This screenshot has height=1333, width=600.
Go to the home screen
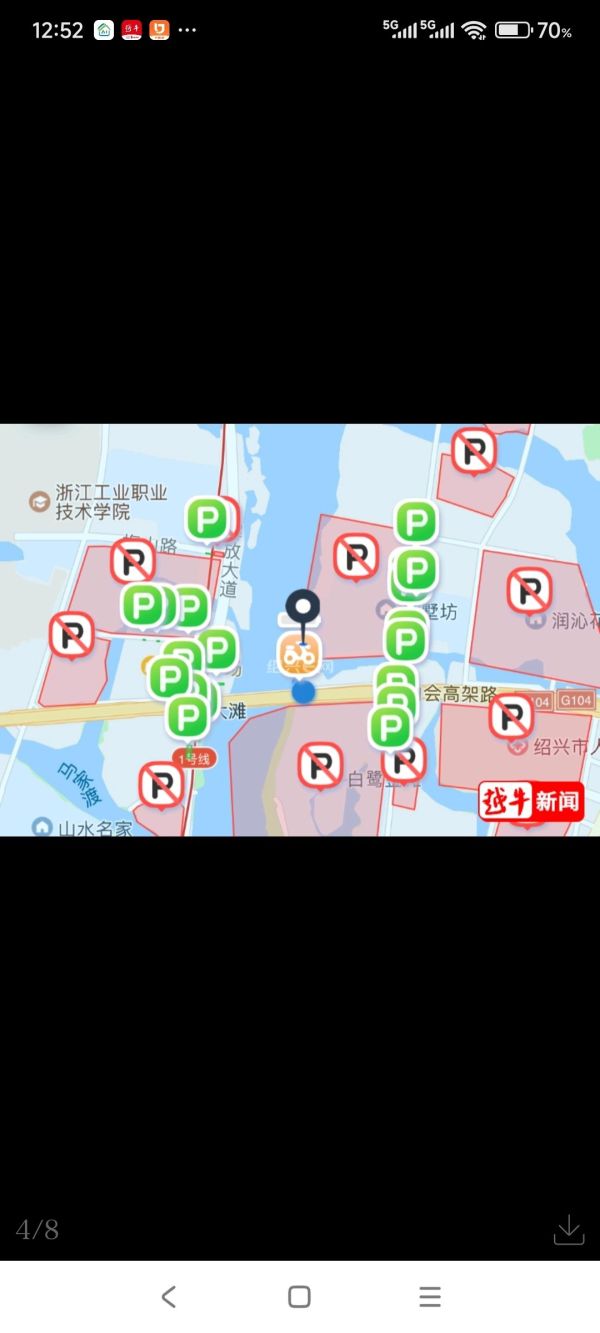[x=299, y=1297]
